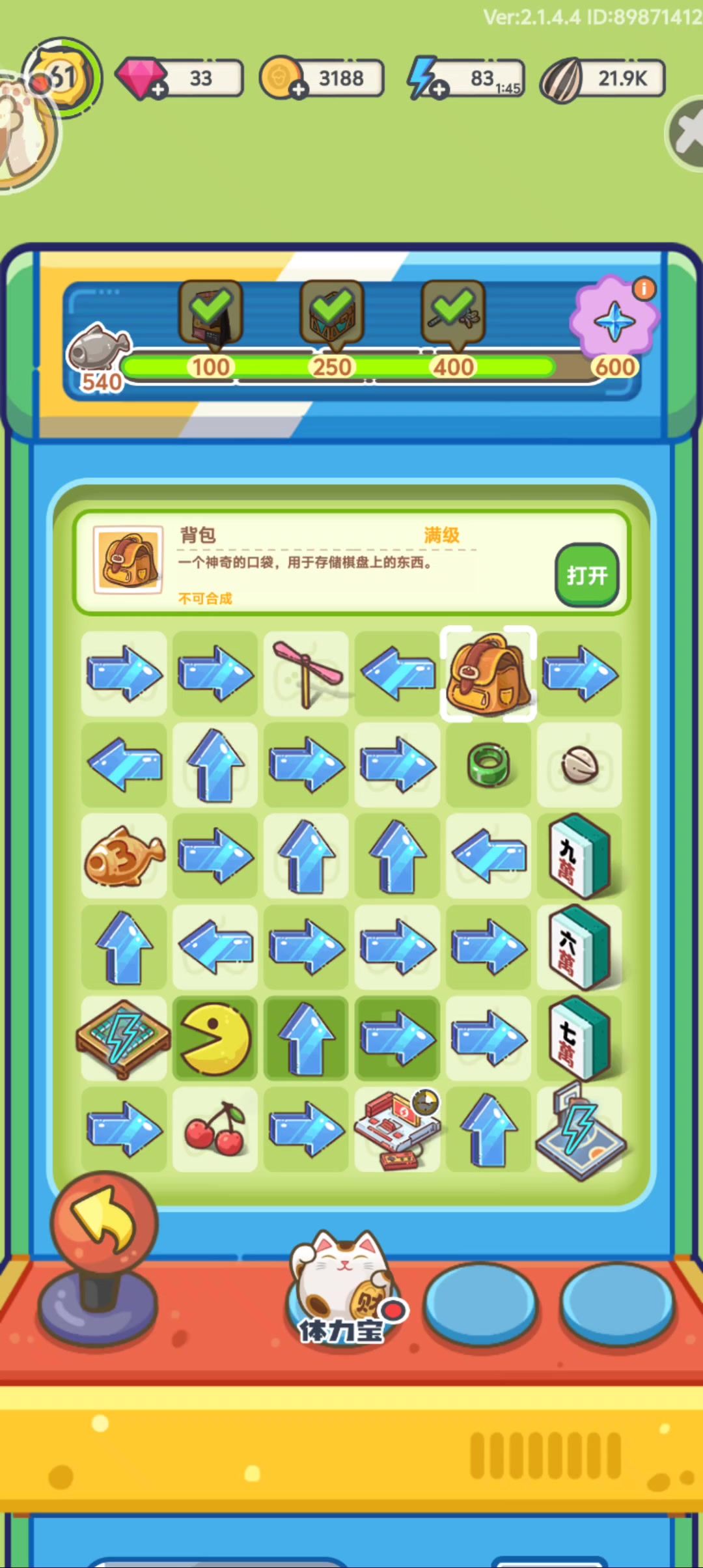The height and width of the screenshot is (1568, 703).
Task: Tap the taiyaki fish item
Action: [124, 856]
